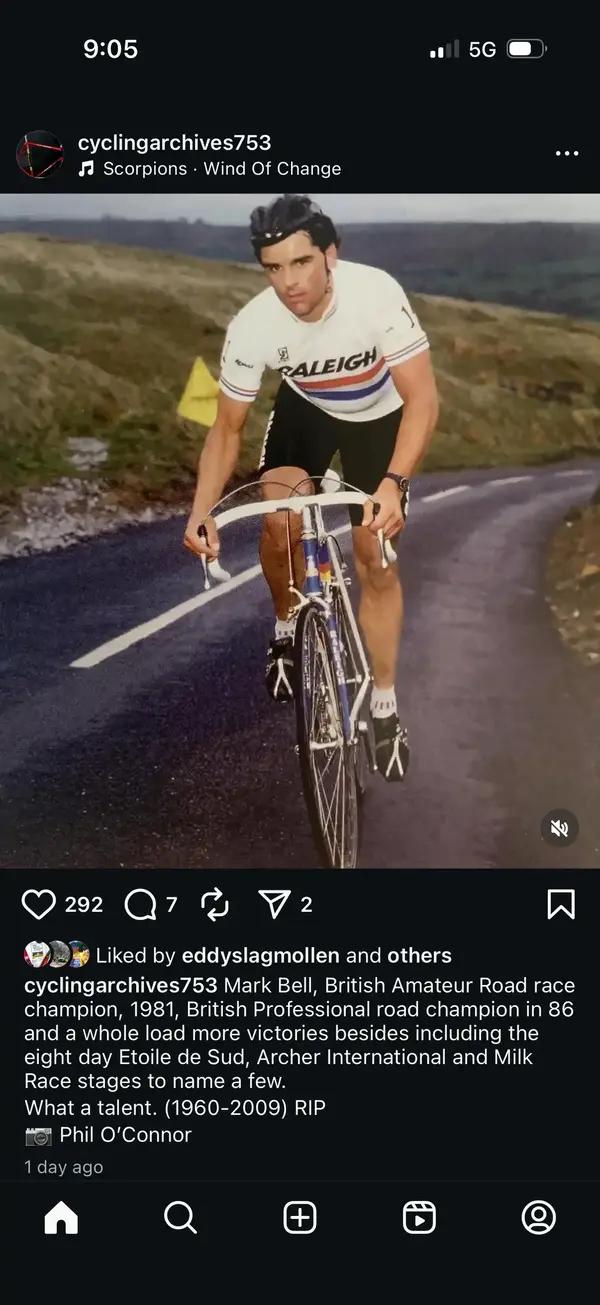Open Scorpions Wind Of Change audio
Screen dimensions: 600x1305
pyautogui.click(x=221, y=169)
